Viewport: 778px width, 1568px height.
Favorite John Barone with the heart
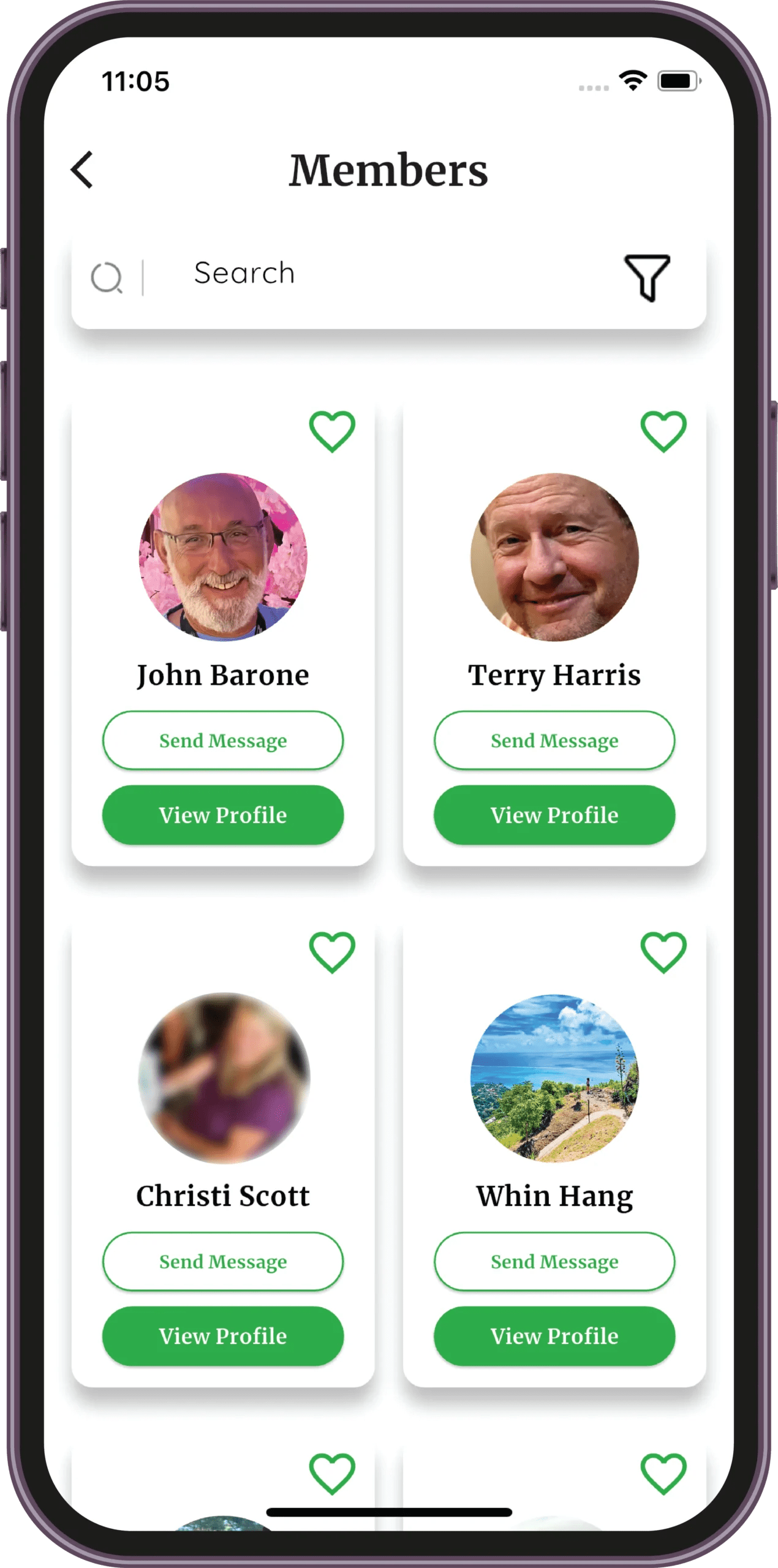point(332,431)
